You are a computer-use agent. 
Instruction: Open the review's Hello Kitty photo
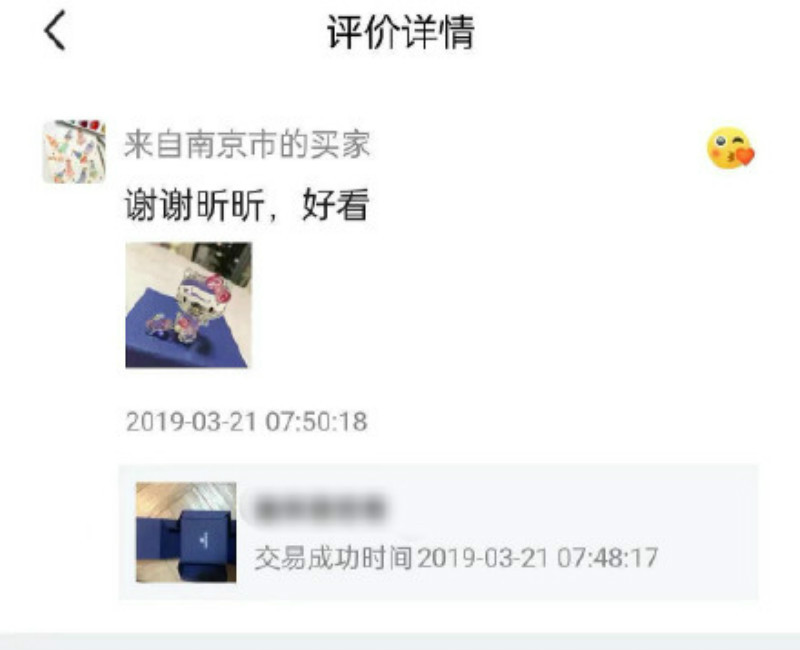click(188, 305)
